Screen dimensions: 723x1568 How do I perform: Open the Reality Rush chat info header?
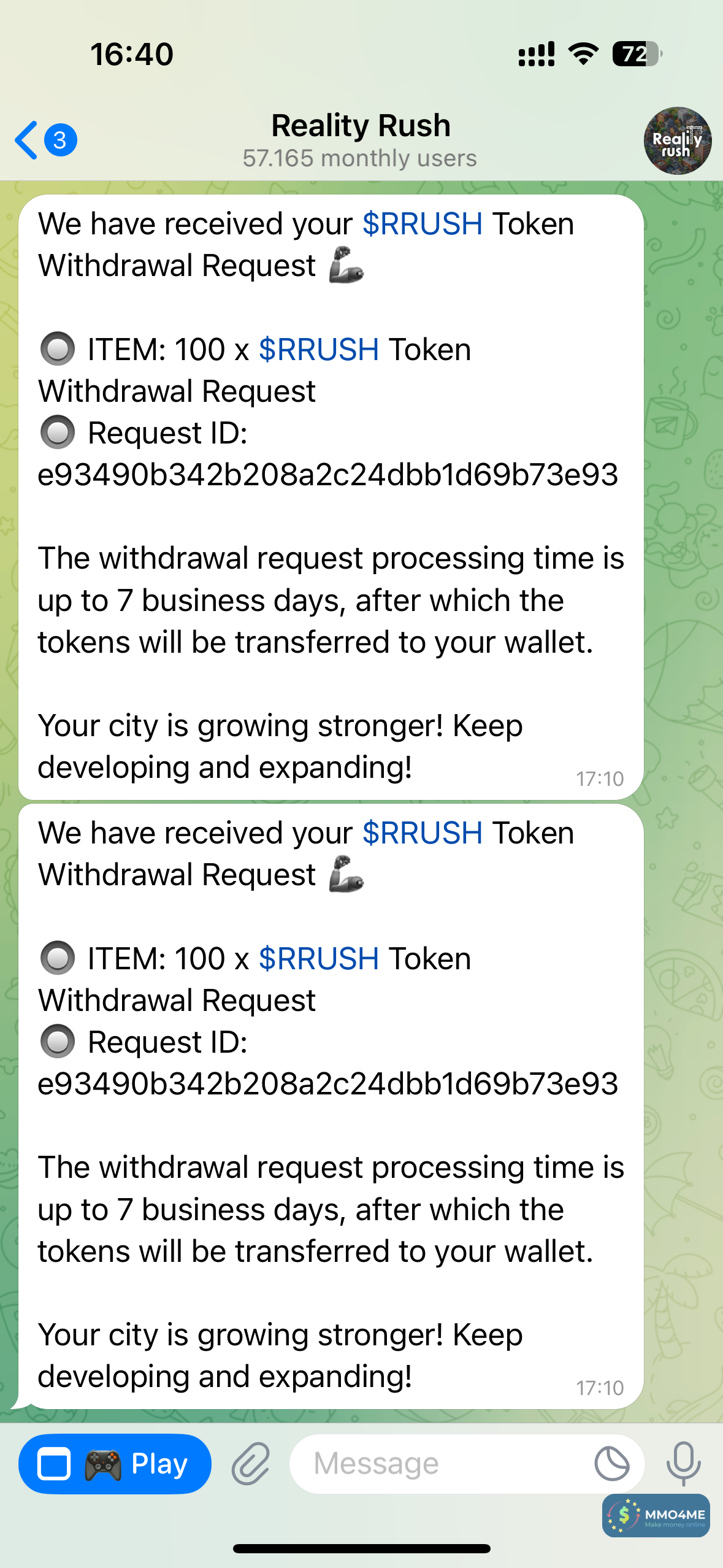tap(361, 140)
